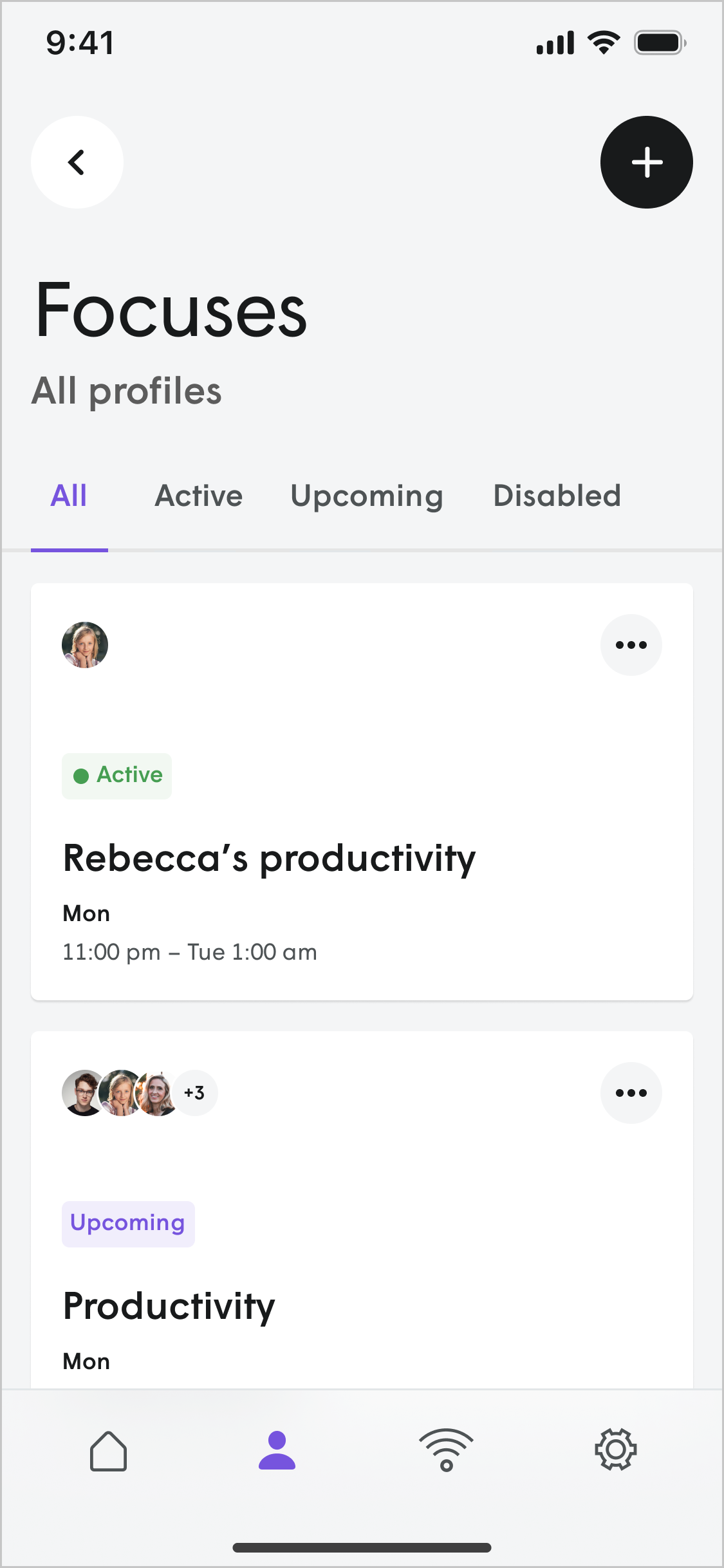Viewport: 724px width, 1568px height.
Task: Show the Disabled focuses tab
Action: click(557, 496)
